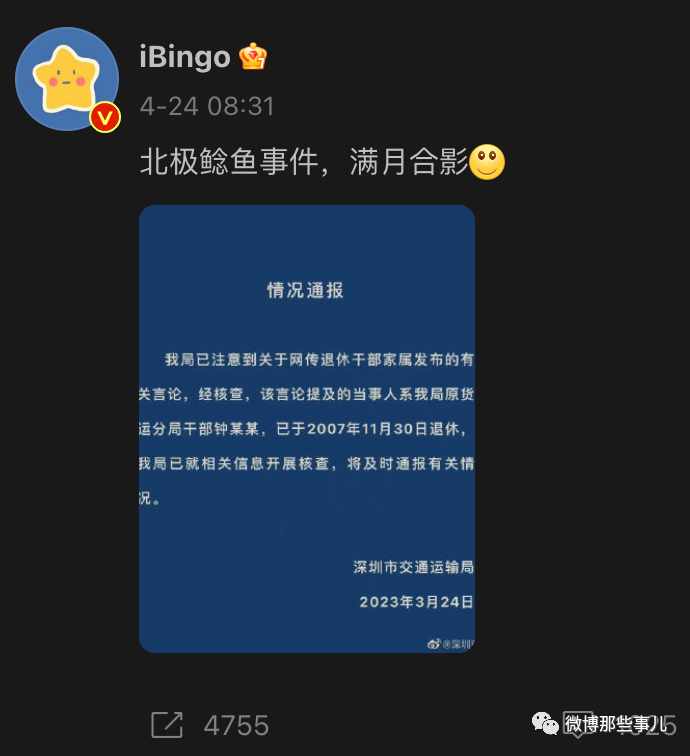
Task: Tap the iBingo username
Action: (x=185, y=57)
